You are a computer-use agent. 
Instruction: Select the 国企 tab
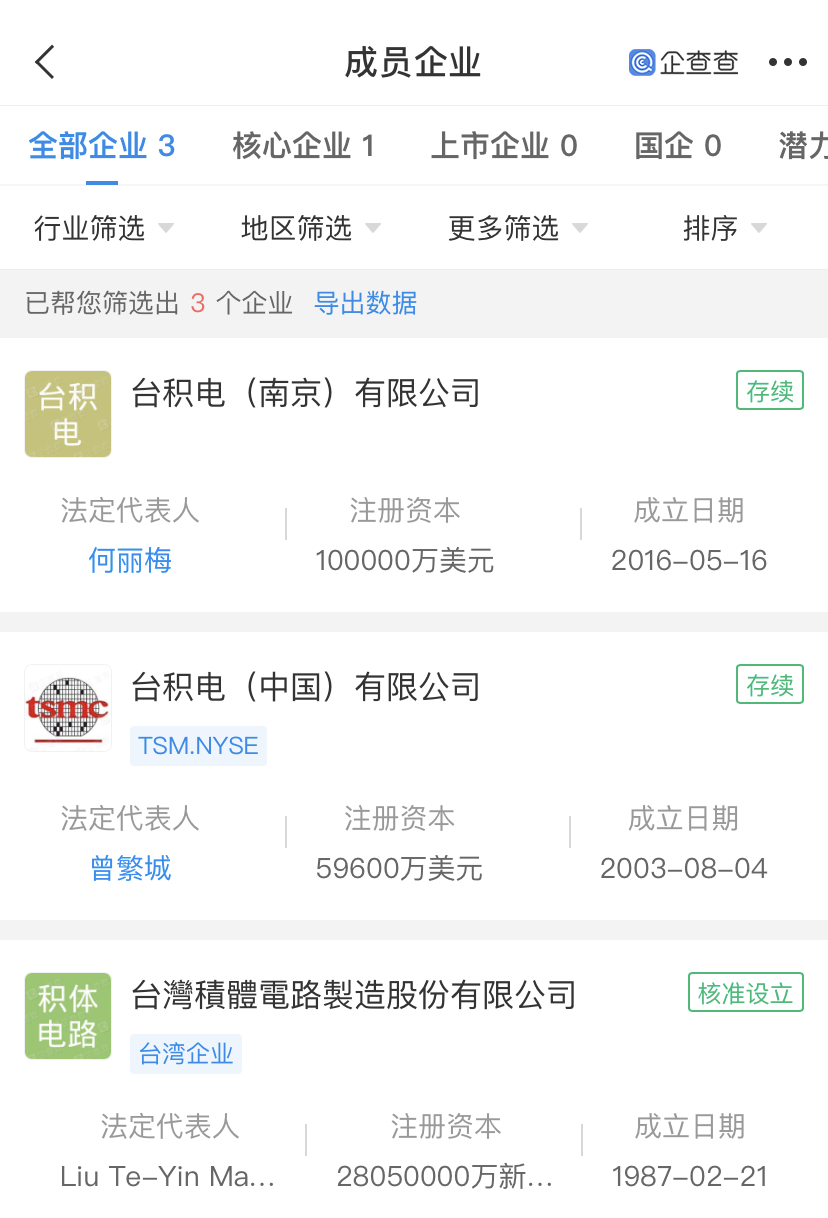(677, 146)
